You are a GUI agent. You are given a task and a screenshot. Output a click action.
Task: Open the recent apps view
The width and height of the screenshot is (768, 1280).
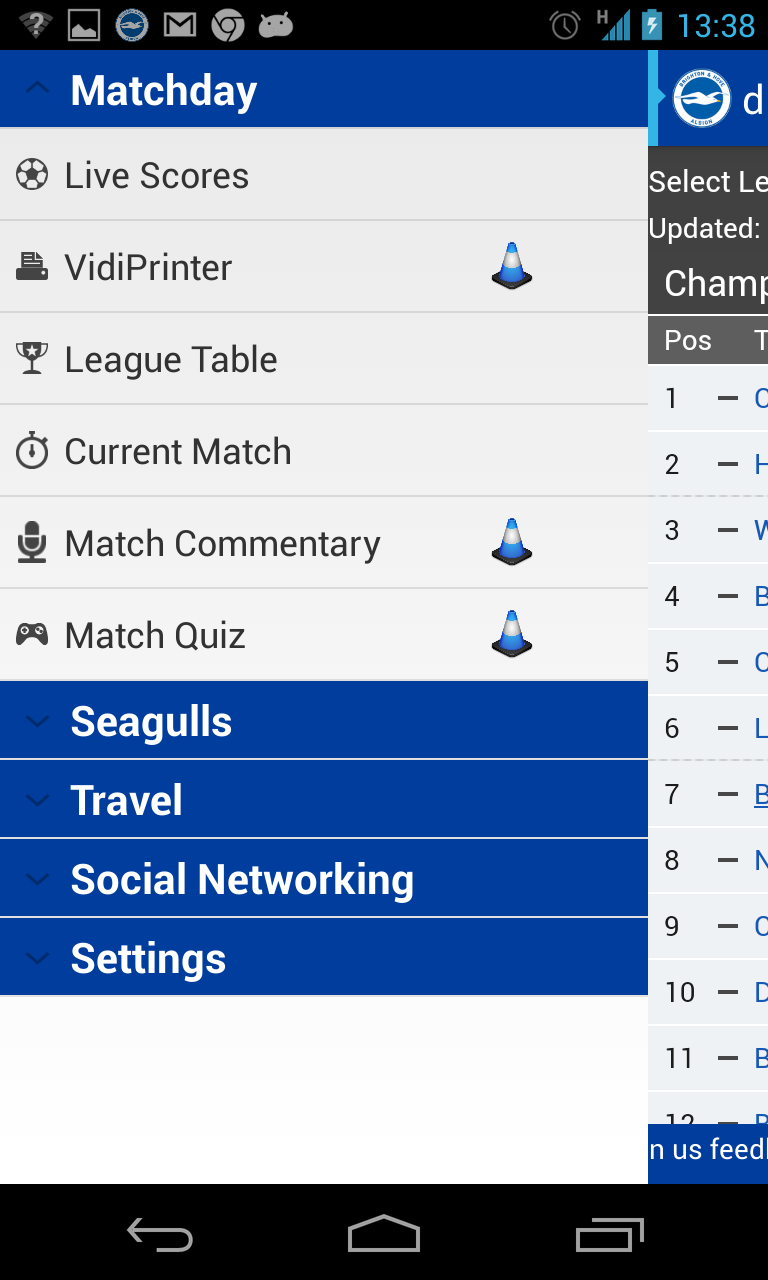(609, 1235)
